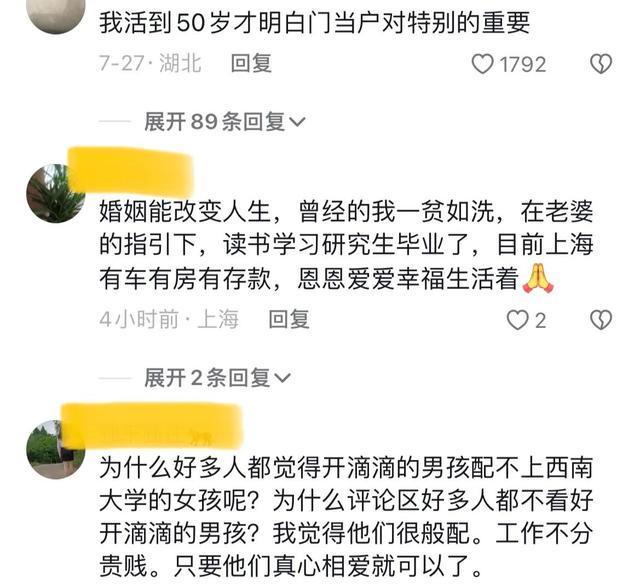Open the plant avatar profile of 上海 commenter
This screenshot has height=585, width=640.
(x=55, y=194)
